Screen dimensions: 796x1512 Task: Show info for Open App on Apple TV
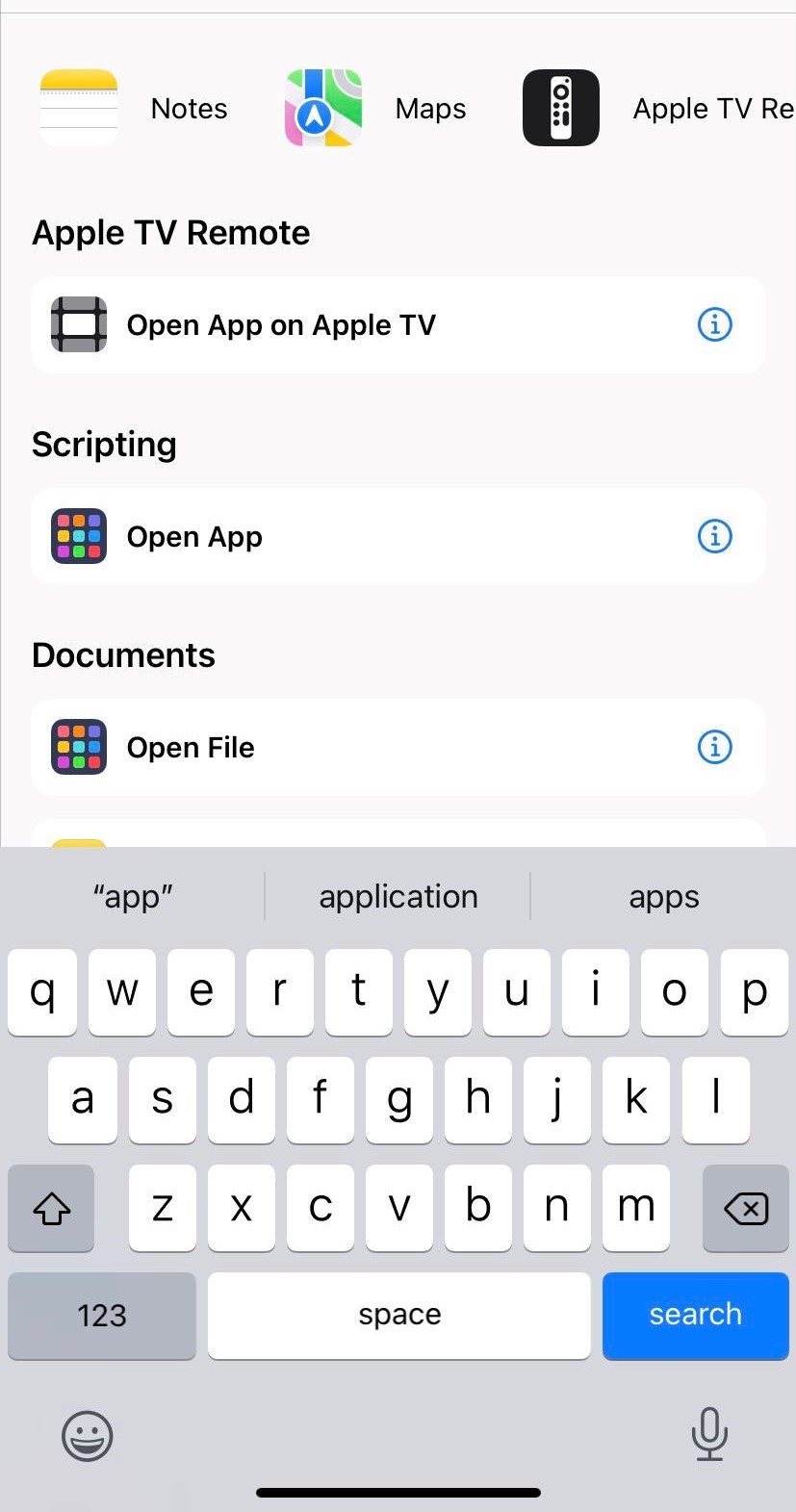[x=714, y=325]
